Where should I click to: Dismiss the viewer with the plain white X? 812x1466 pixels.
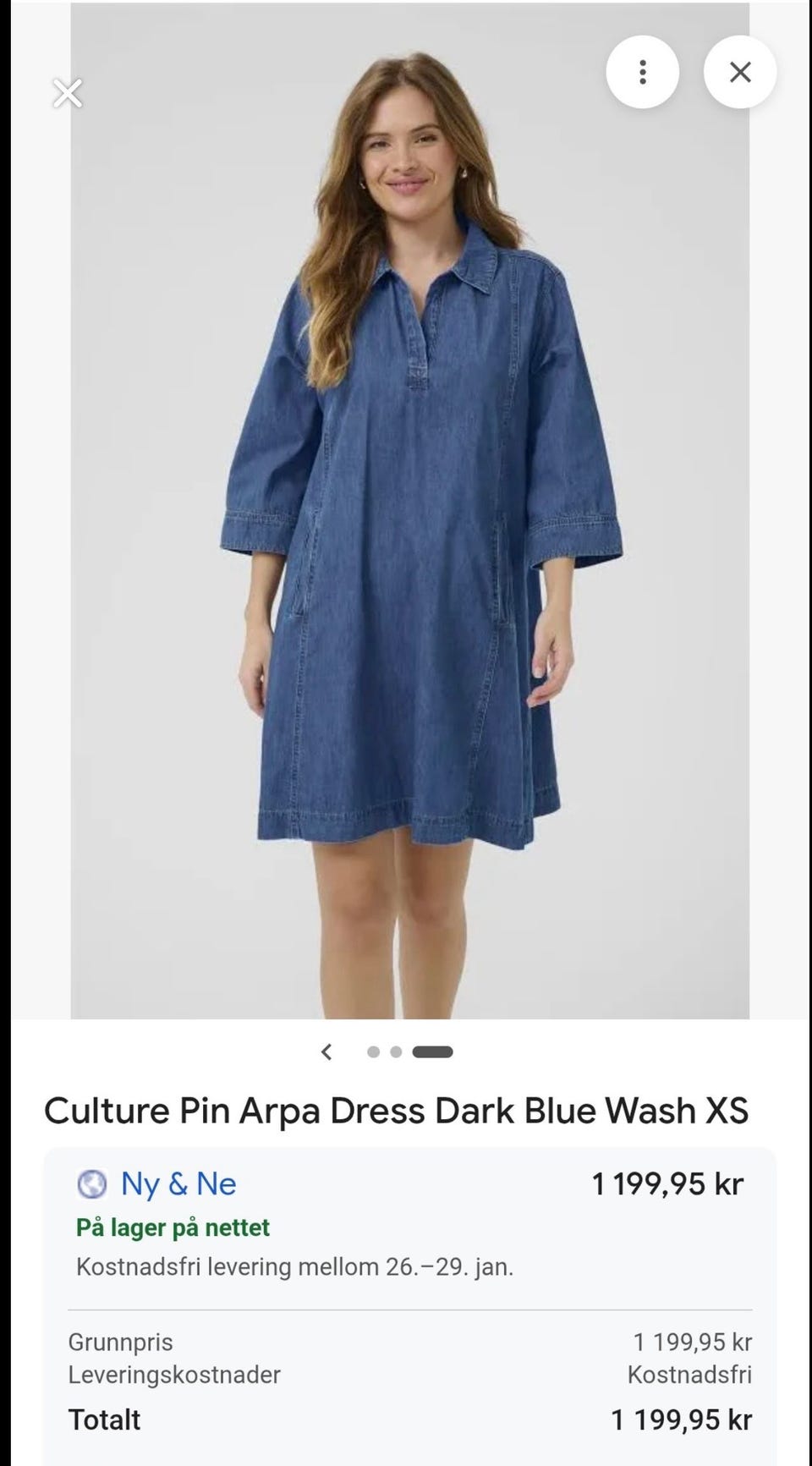coord(68,93)
